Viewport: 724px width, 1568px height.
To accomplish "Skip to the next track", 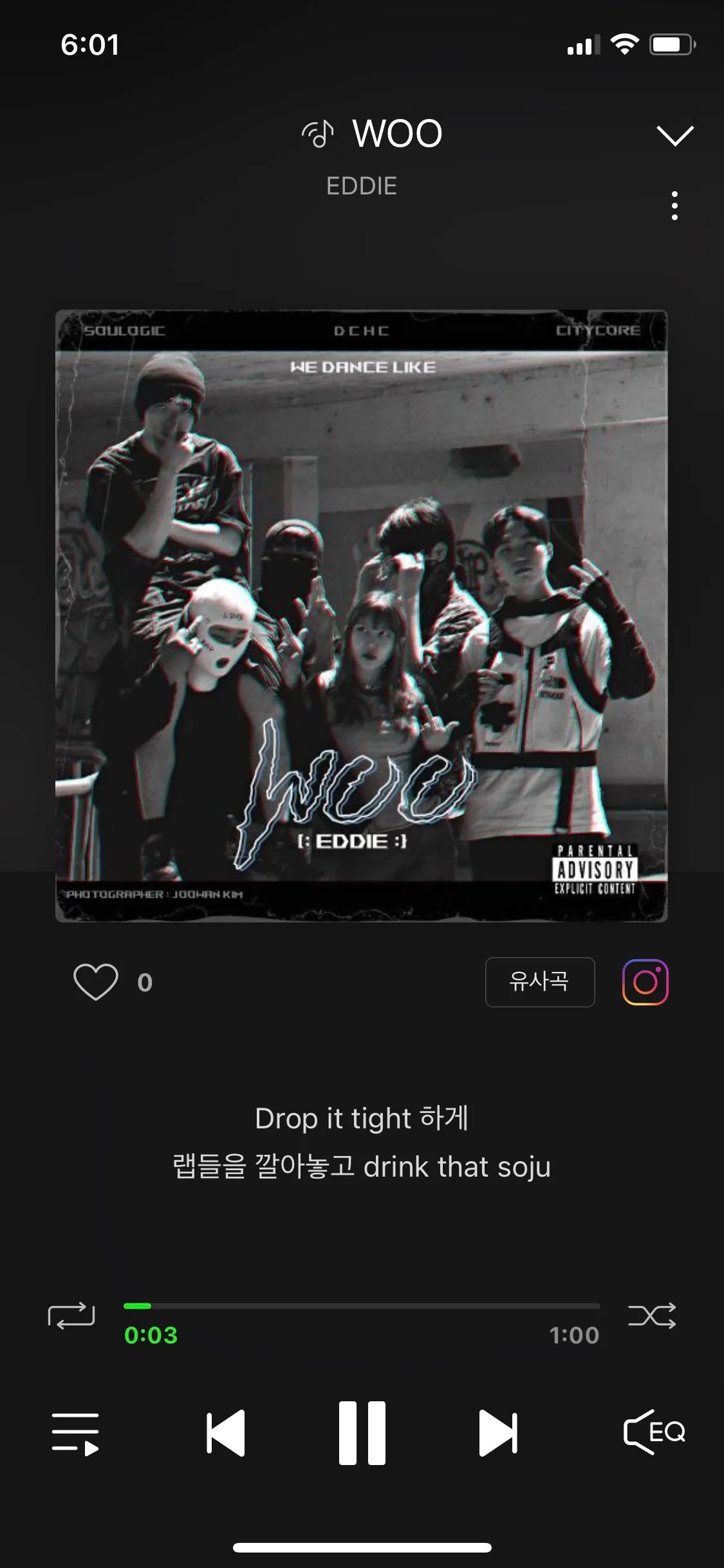I will (x=498, y=1433).
